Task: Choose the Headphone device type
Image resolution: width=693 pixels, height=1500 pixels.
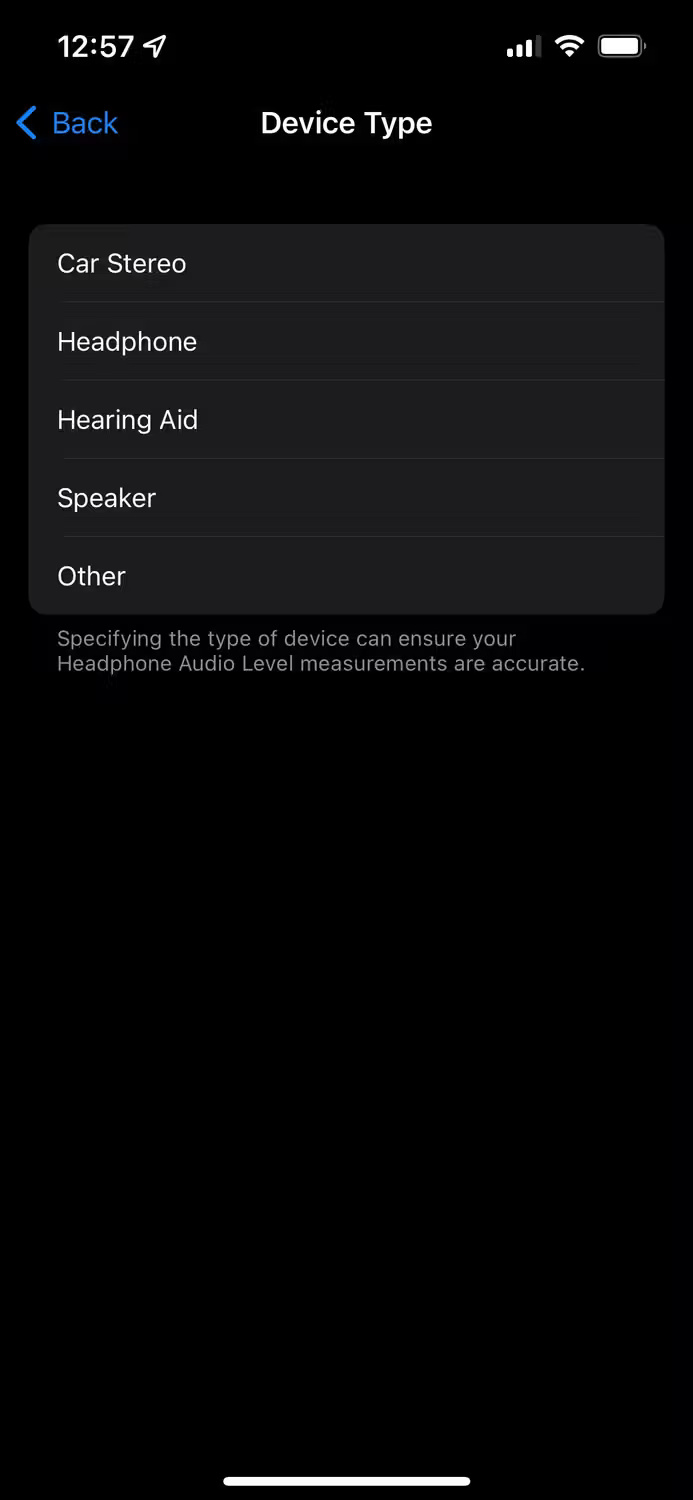Action: click(346, 341)
